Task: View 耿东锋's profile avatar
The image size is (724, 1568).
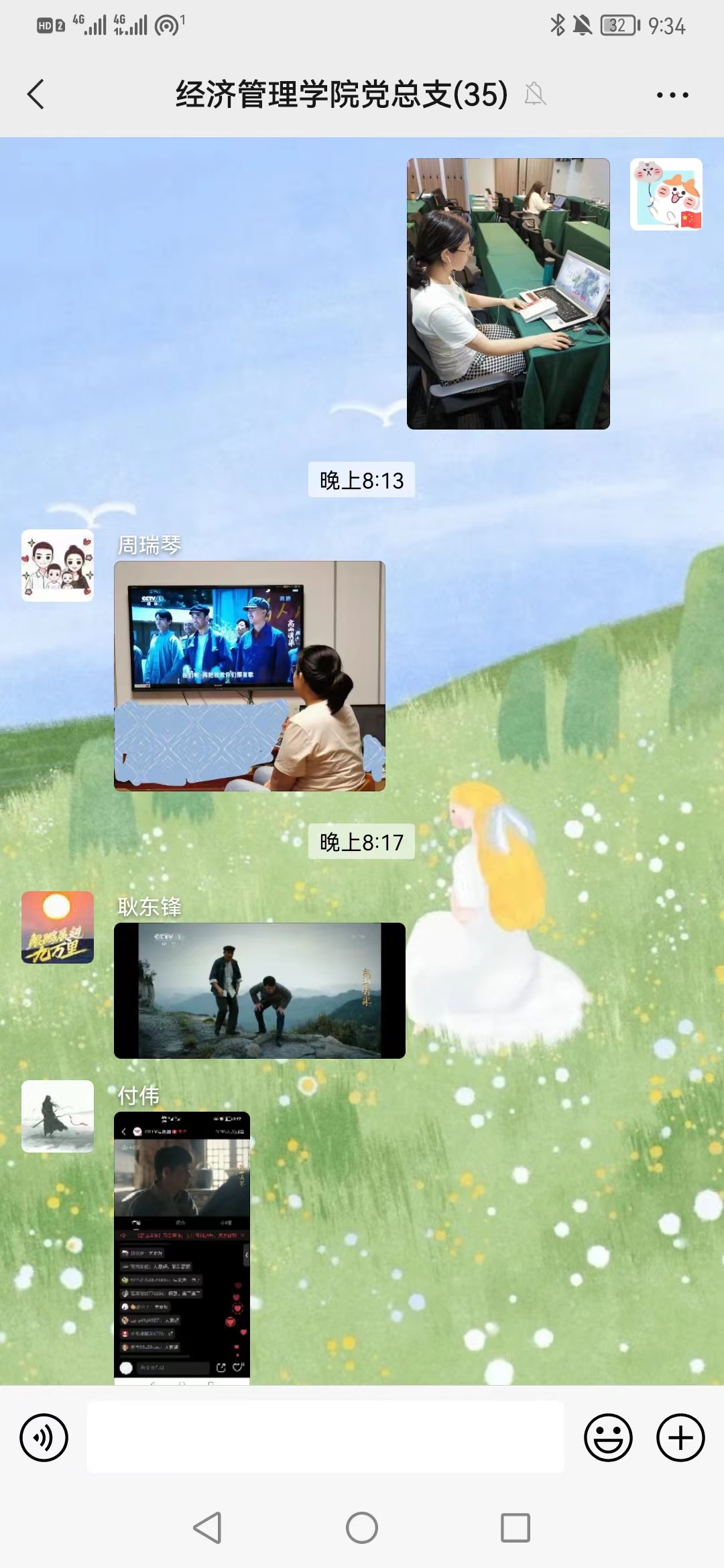Action: point(58,927)
